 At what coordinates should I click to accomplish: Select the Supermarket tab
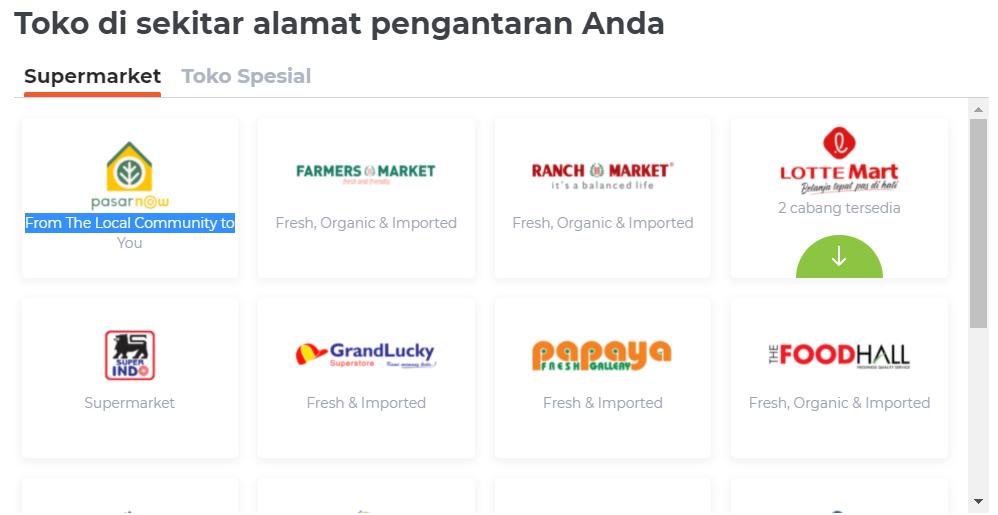pos(92,76)
